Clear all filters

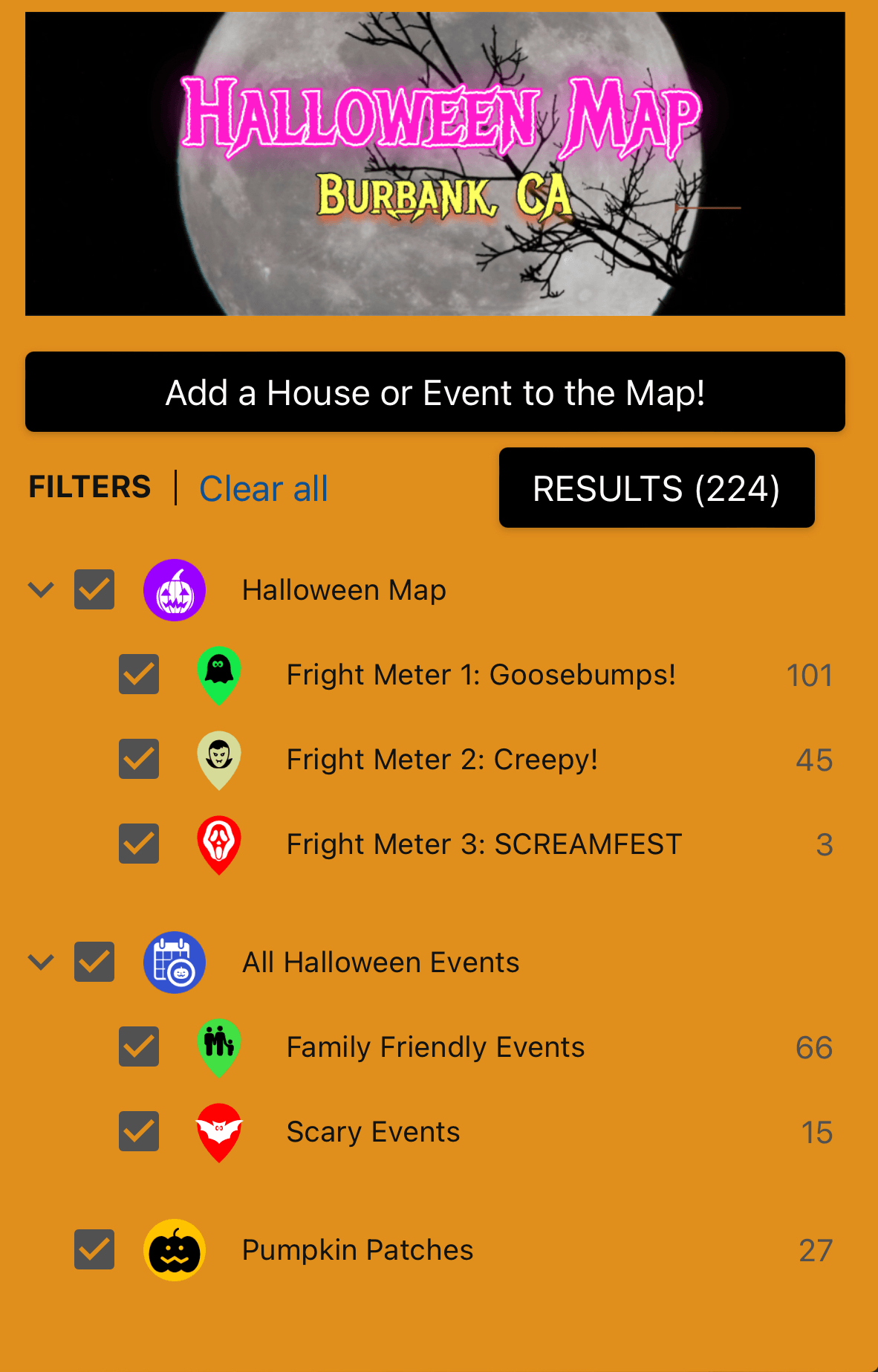[x=263, y=488]
